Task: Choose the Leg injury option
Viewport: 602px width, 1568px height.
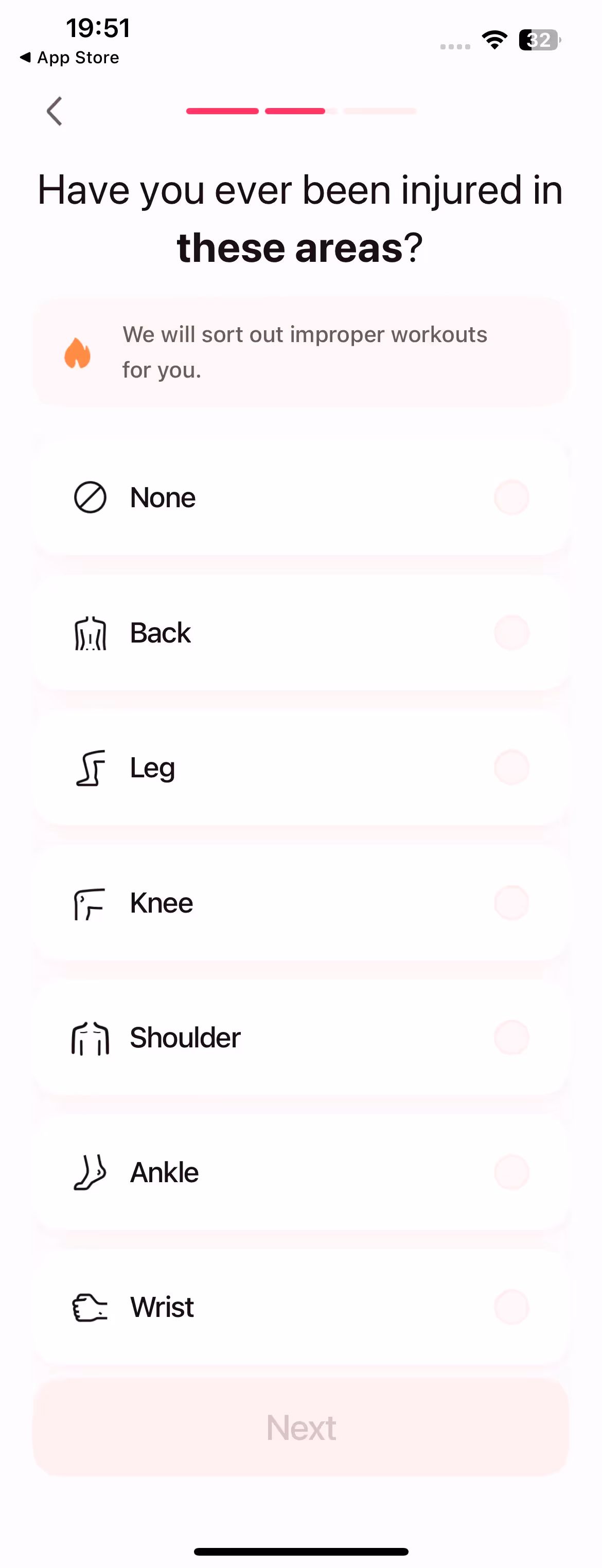Action: (300, 768)
